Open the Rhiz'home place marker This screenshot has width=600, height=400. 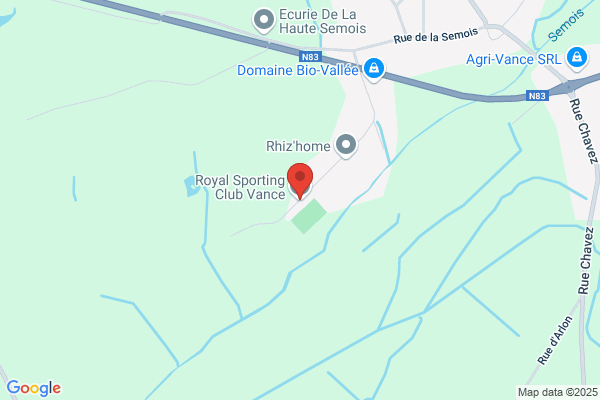(346, 146)
